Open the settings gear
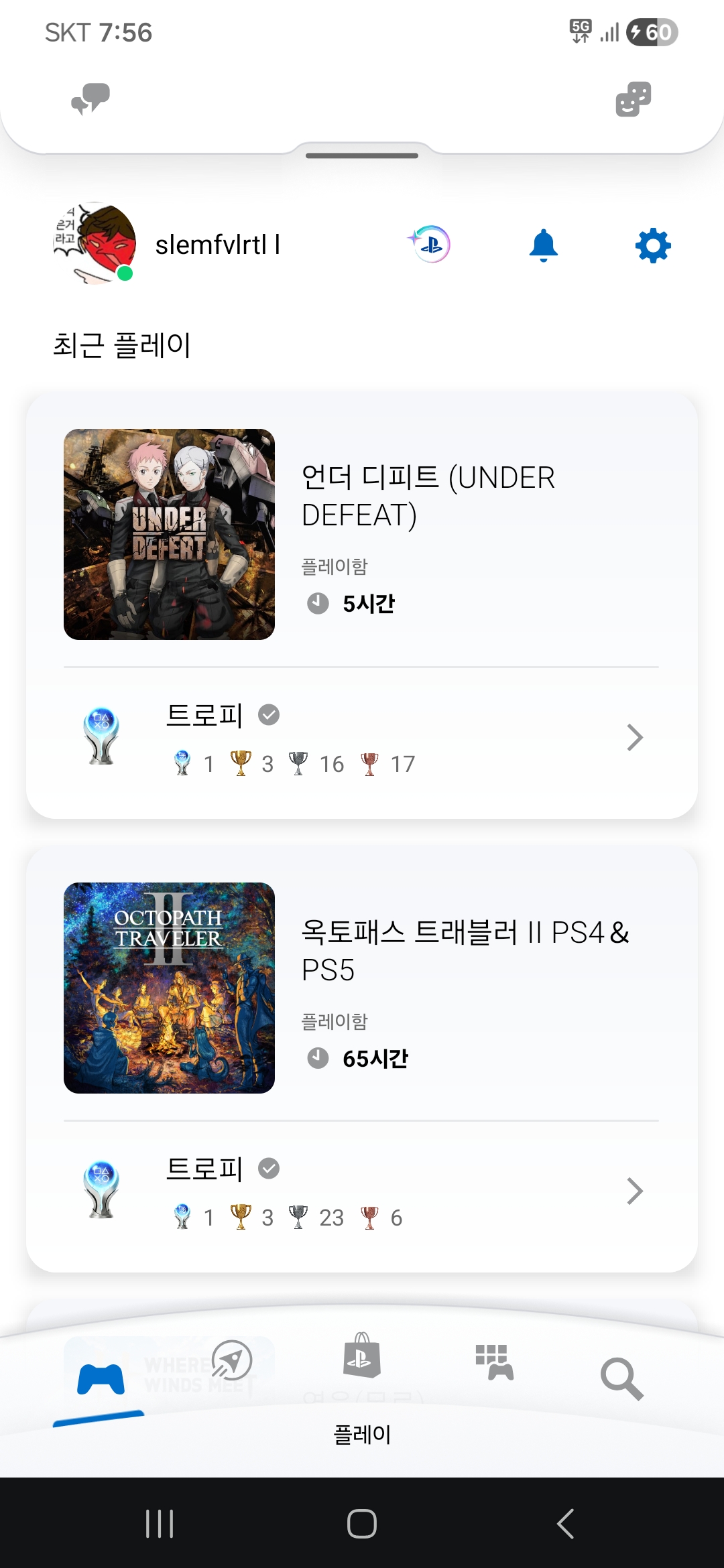 point(653,245)
